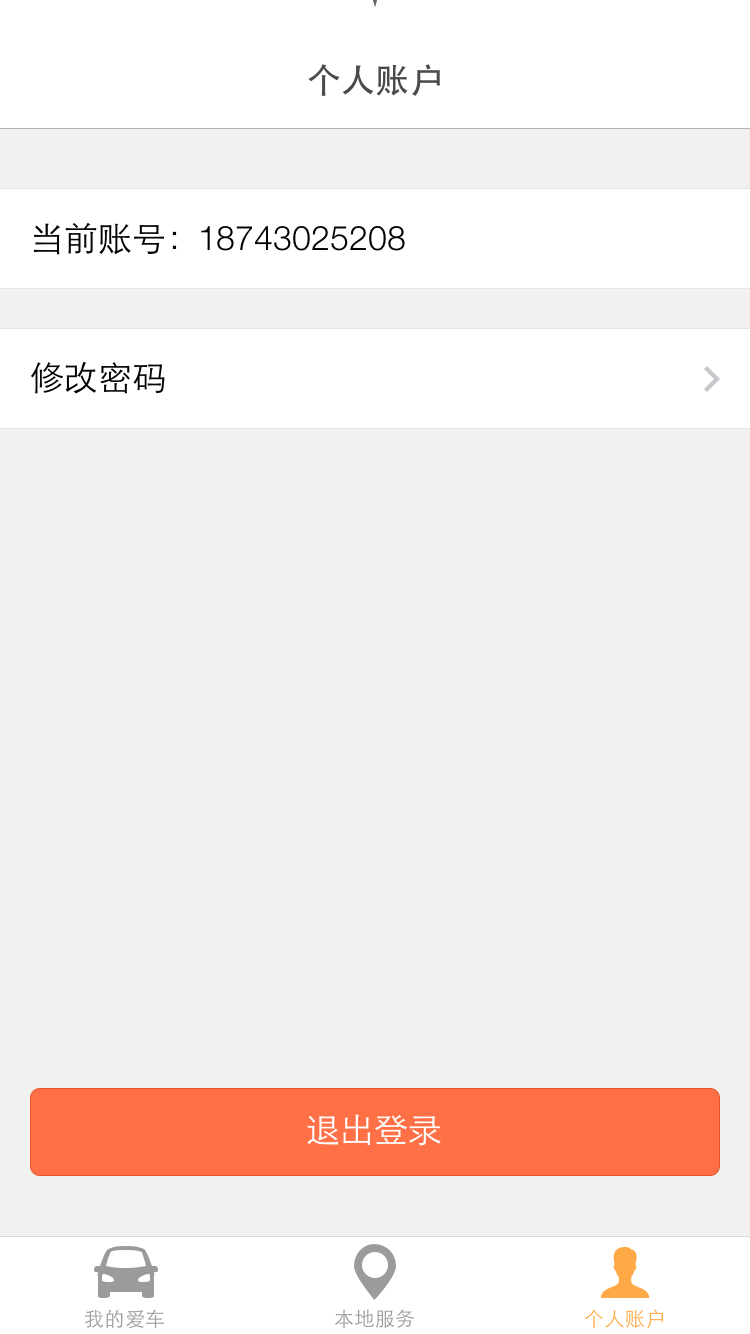The height and width of the screenshot is (1334, 750).
Task: Tap the 个人账户 page title
Action: click(x=374, y=78)
